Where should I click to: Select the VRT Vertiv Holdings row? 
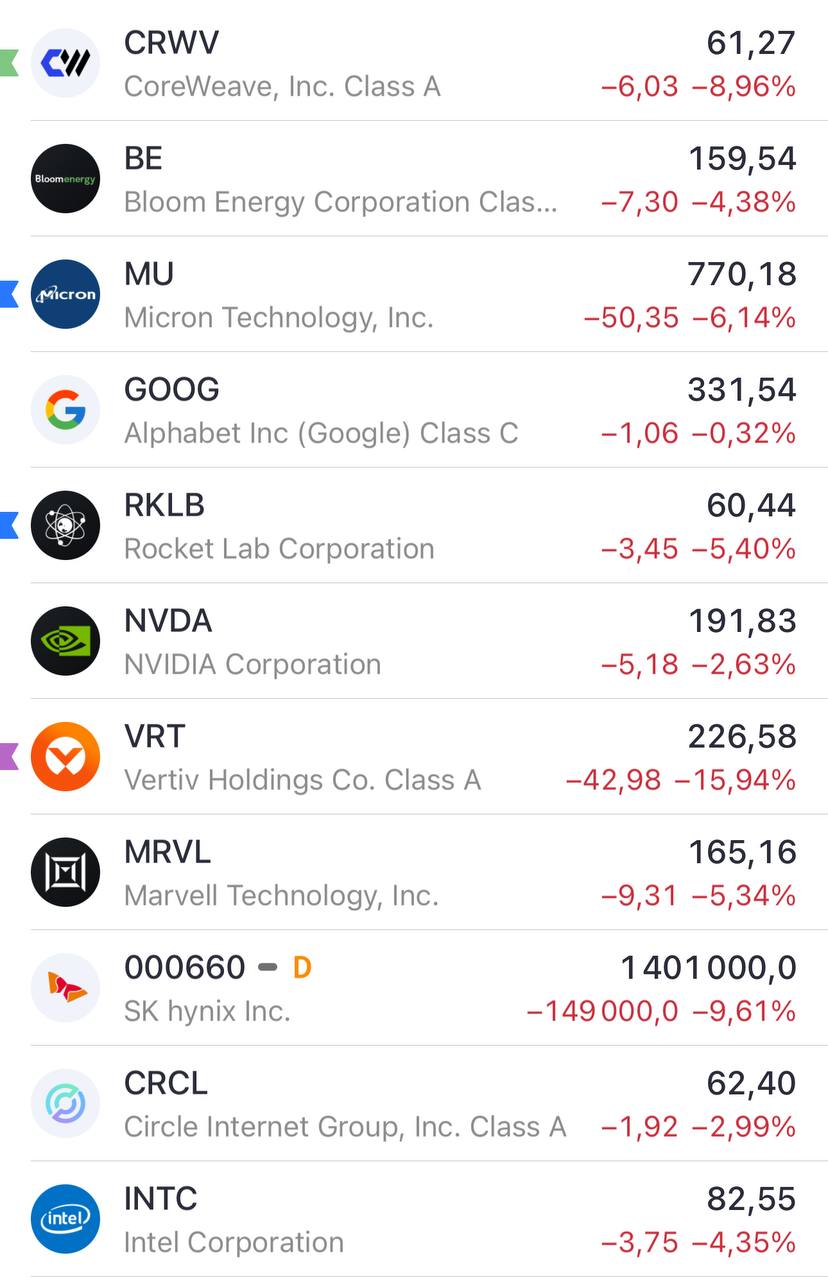[414, 756]
